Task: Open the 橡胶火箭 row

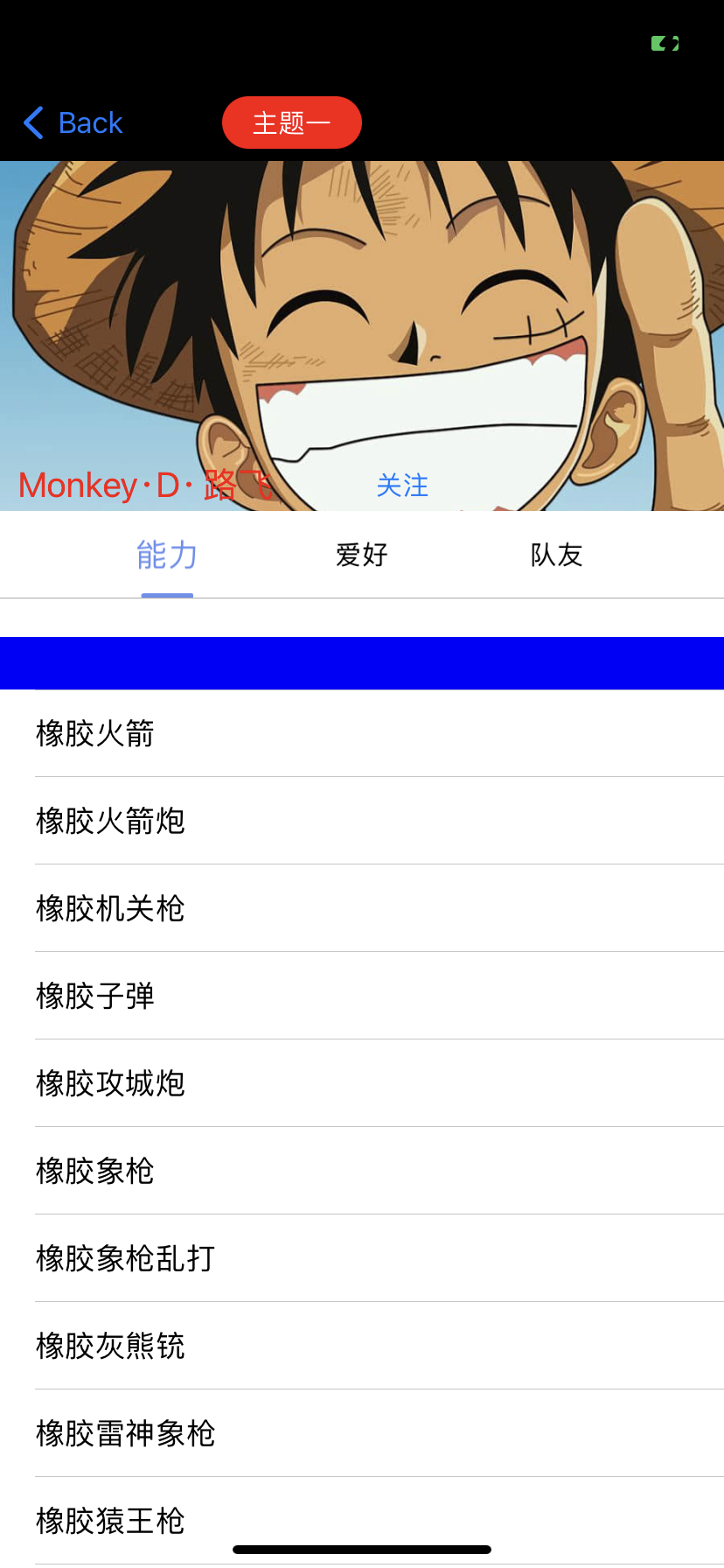Action: pos(362,733)
